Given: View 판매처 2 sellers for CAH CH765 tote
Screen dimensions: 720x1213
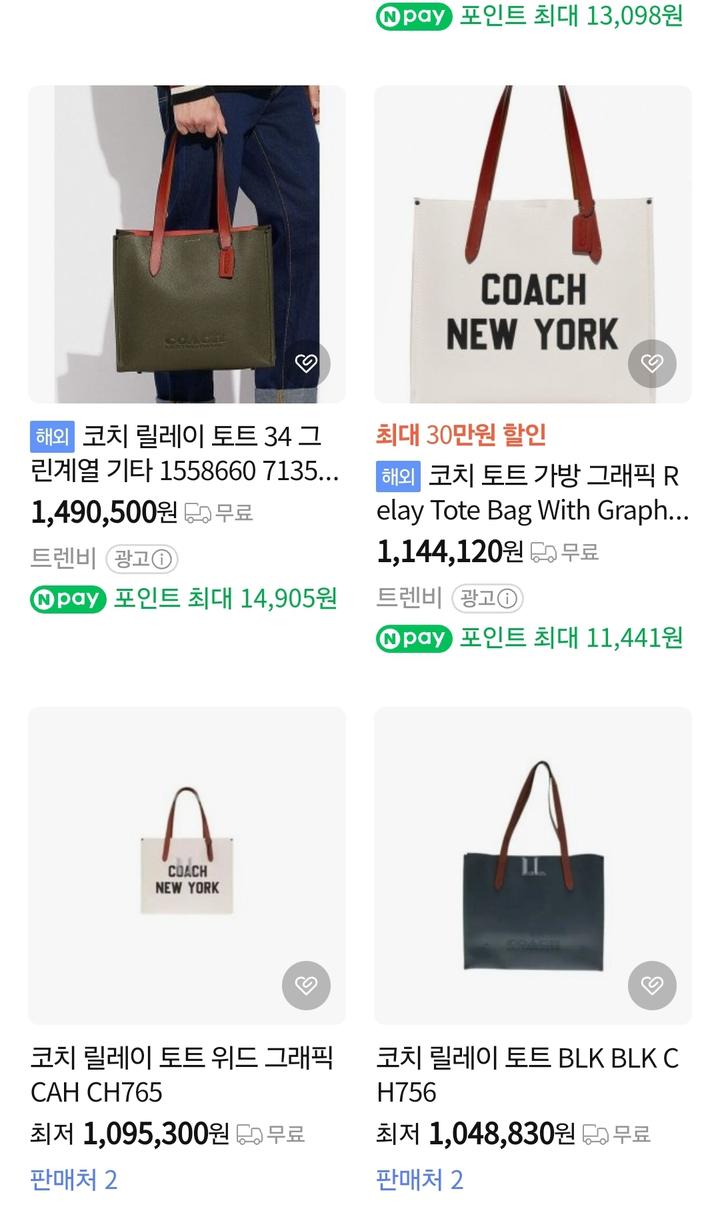Looking at the screenshot, I should (x=74, y=1180).
